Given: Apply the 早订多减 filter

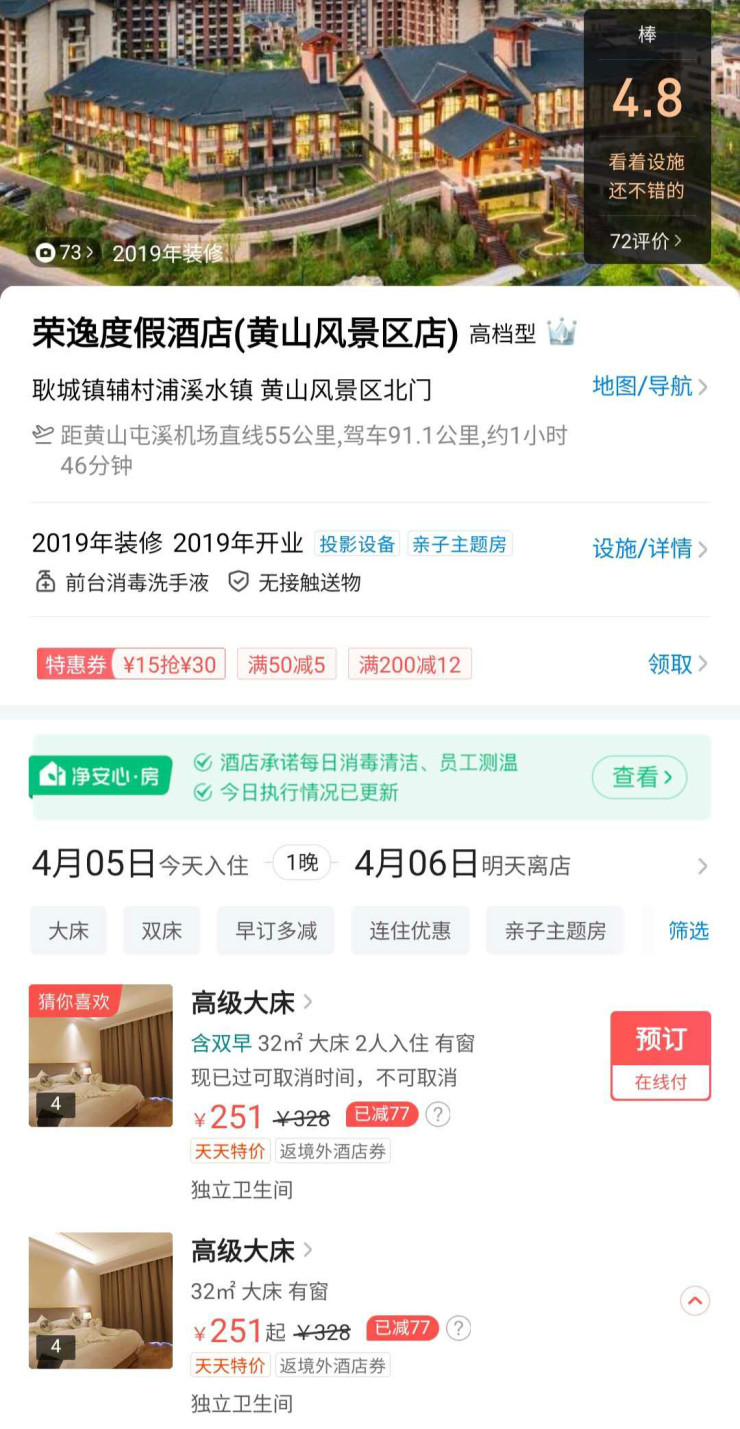Looking at the screenshot, I should click(x=275, y=931).
